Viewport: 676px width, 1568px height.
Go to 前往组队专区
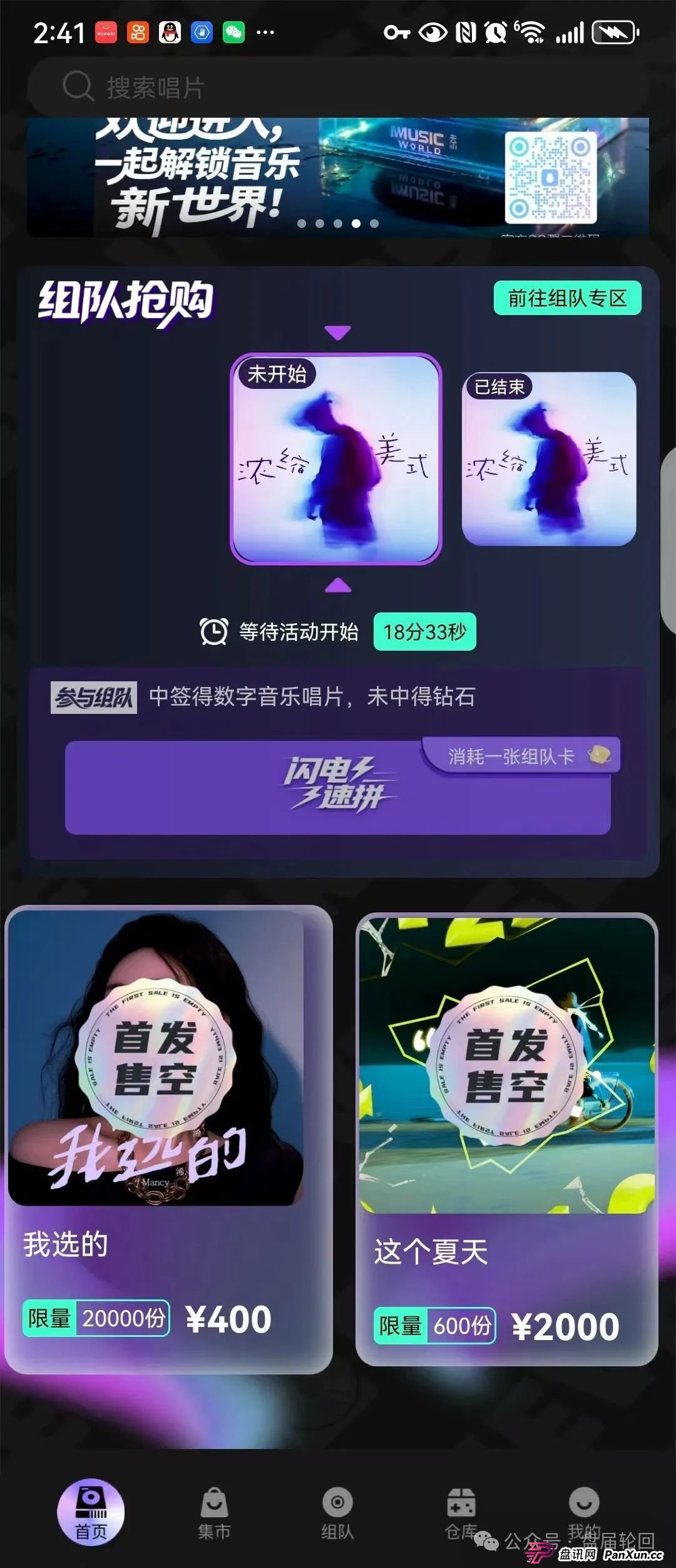pos(567,298)
